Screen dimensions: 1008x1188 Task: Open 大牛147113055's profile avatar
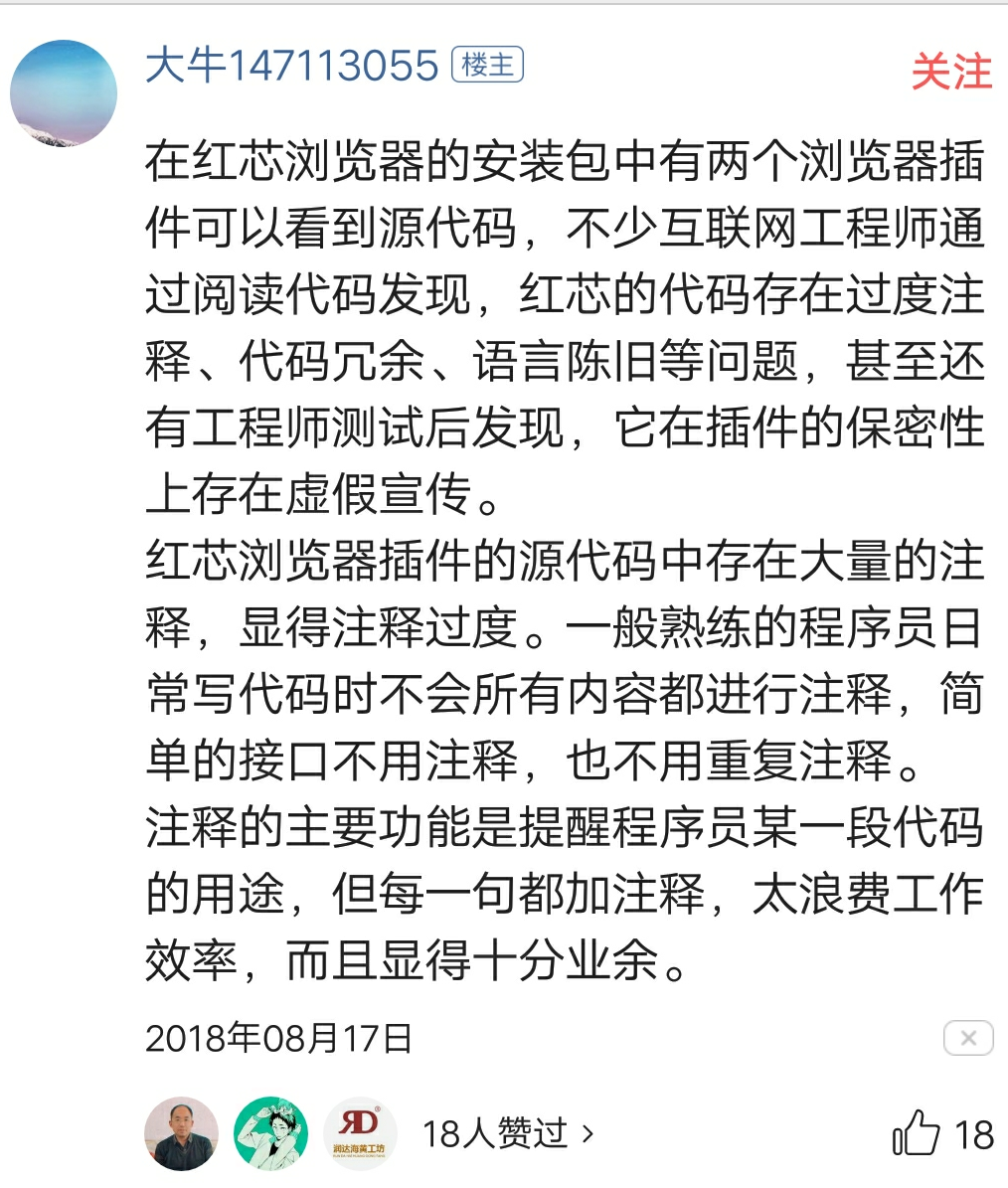coord(64,93)
